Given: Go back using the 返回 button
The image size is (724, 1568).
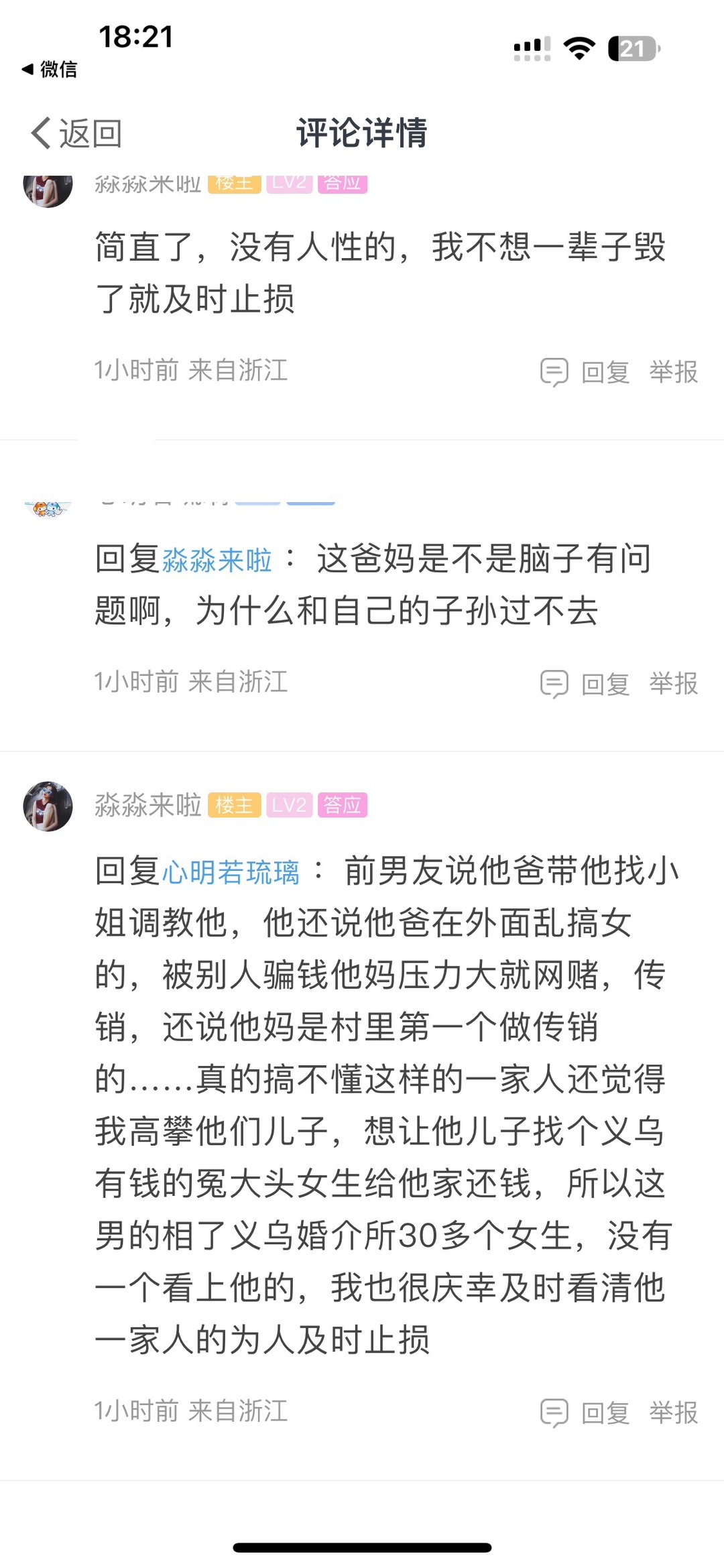Looking at the screenshot, I should (x=76, y=133).
